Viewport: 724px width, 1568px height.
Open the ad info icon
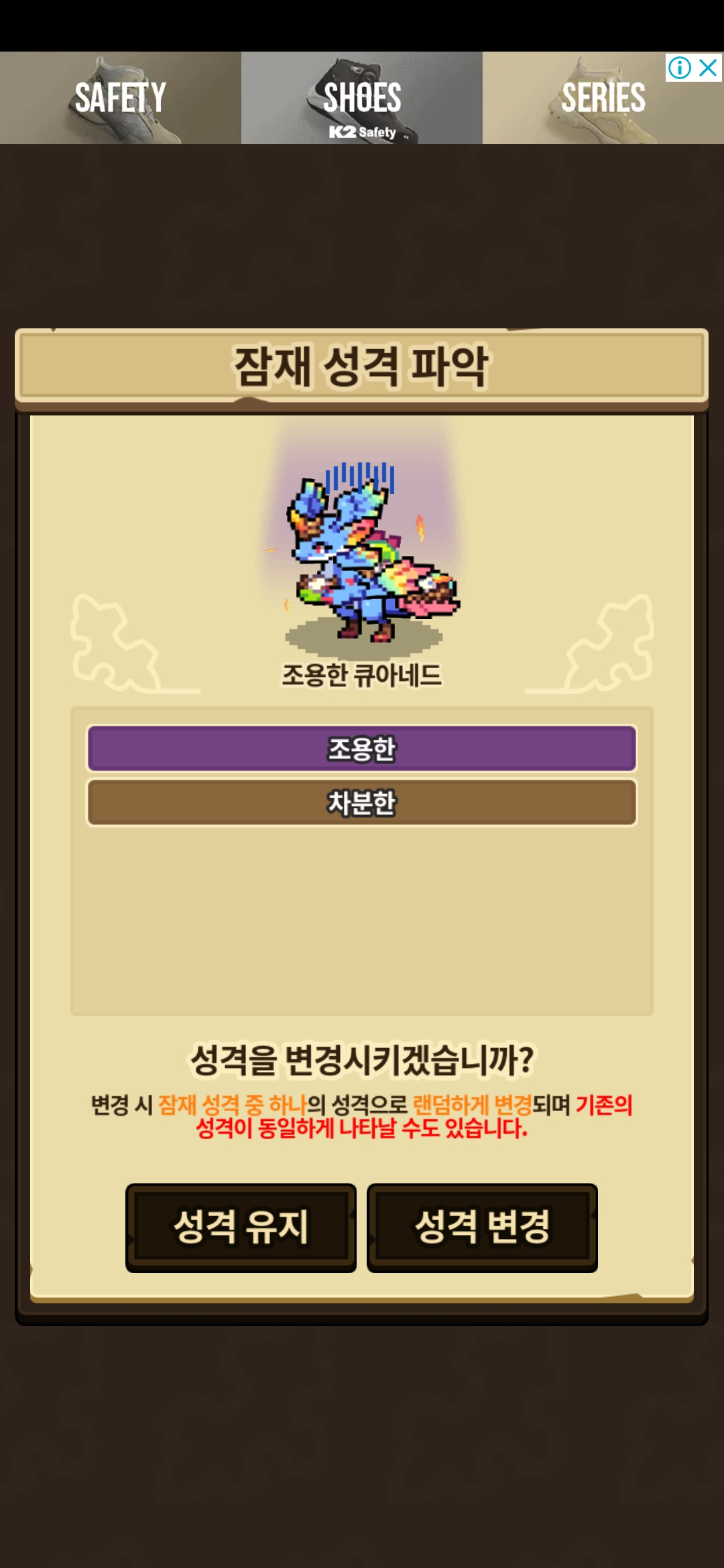[x=680, y=68]
